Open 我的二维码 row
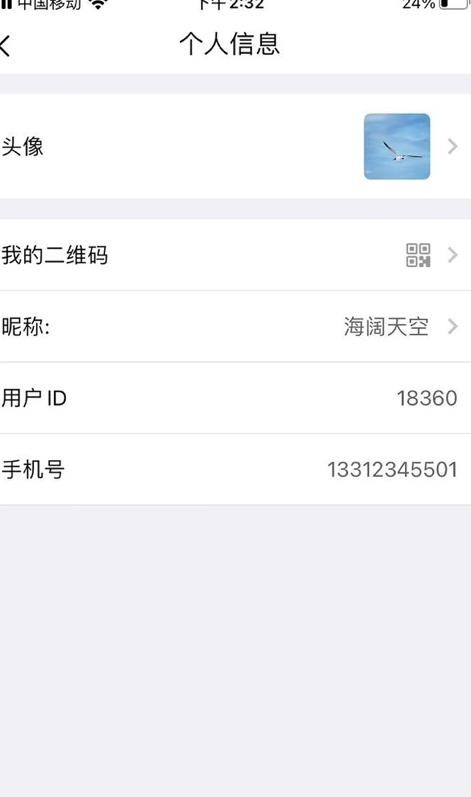The image size is (471, 797). coord(235,255)
